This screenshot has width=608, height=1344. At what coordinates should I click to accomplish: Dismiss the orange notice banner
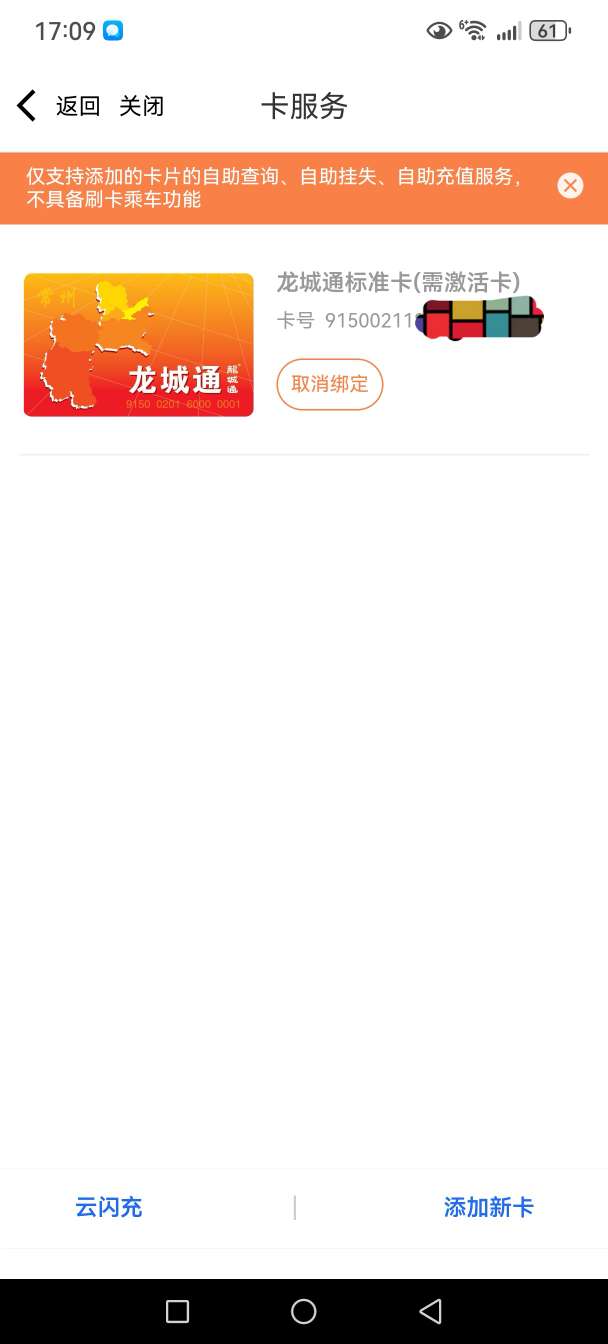570,186
